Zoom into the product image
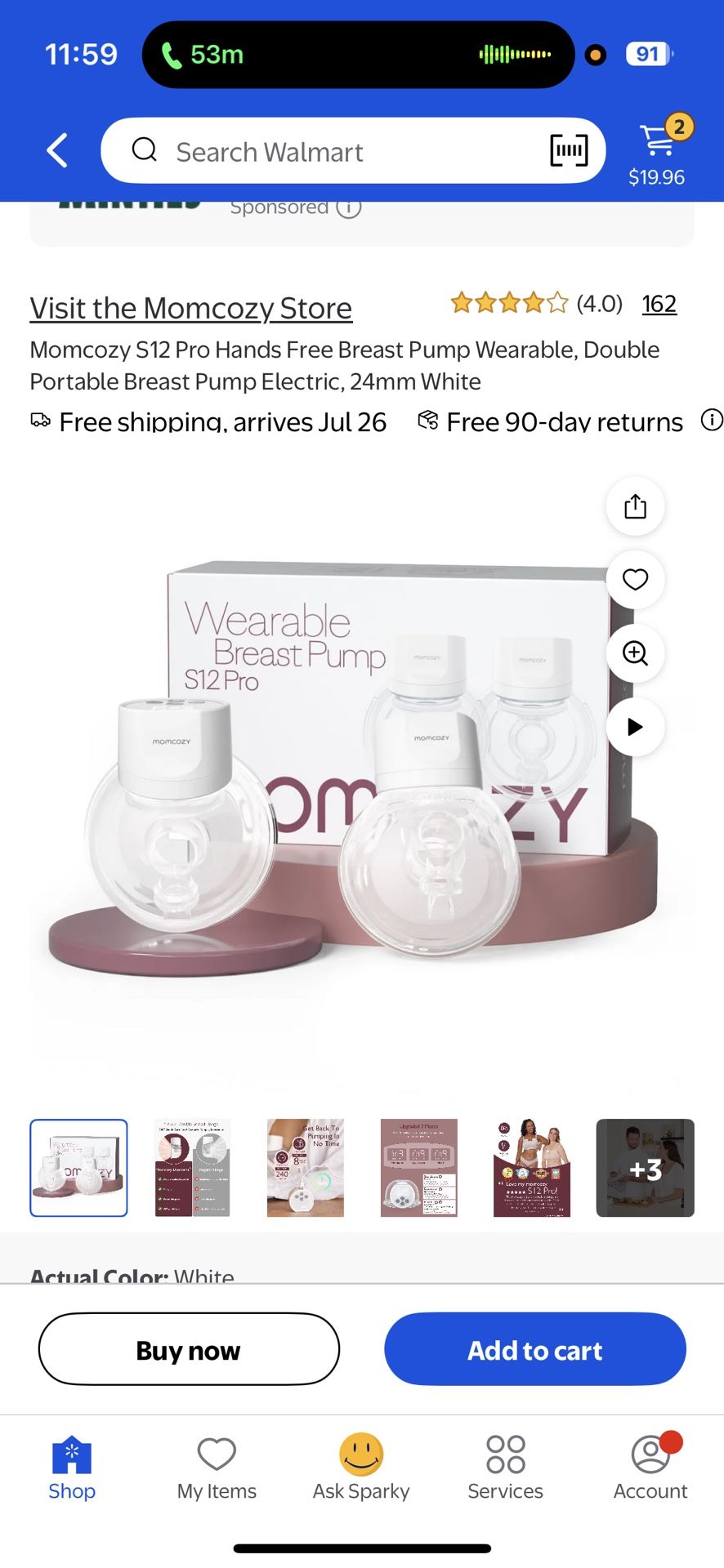The image size is (724, 1568). (635, 653)
